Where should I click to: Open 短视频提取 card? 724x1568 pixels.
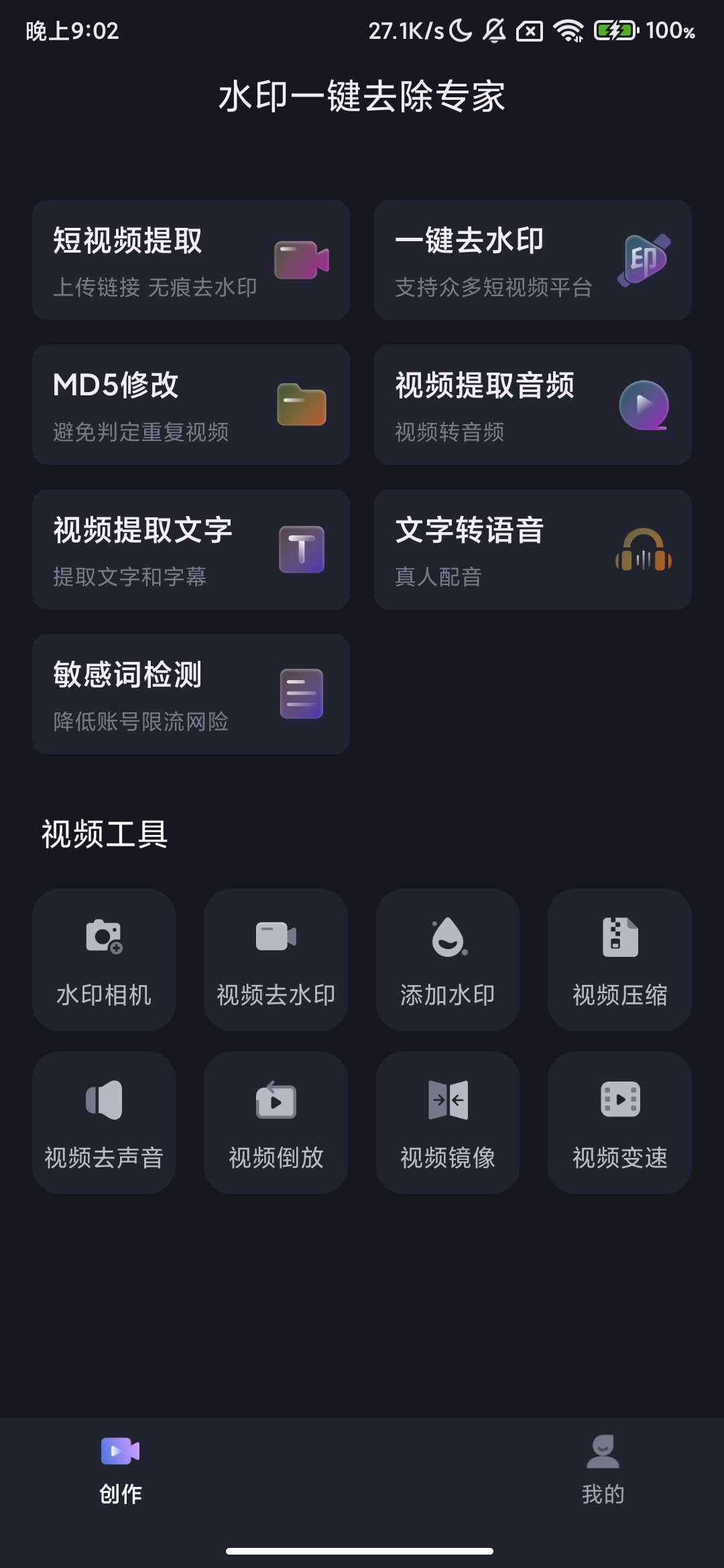[x=191, y=260]
